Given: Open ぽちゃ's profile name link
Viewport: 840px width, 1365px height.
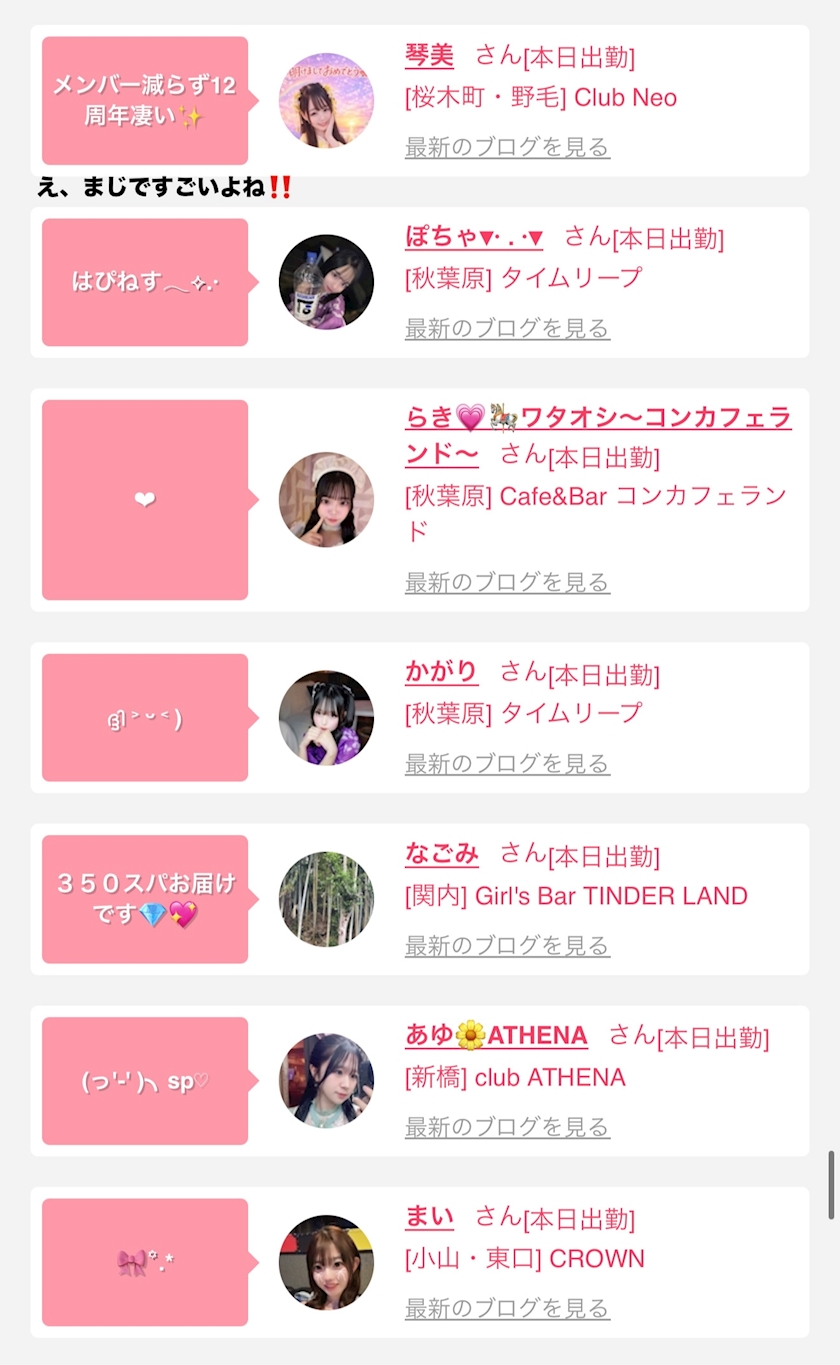Looking at the screenshot, I should (x=474, y=237).
